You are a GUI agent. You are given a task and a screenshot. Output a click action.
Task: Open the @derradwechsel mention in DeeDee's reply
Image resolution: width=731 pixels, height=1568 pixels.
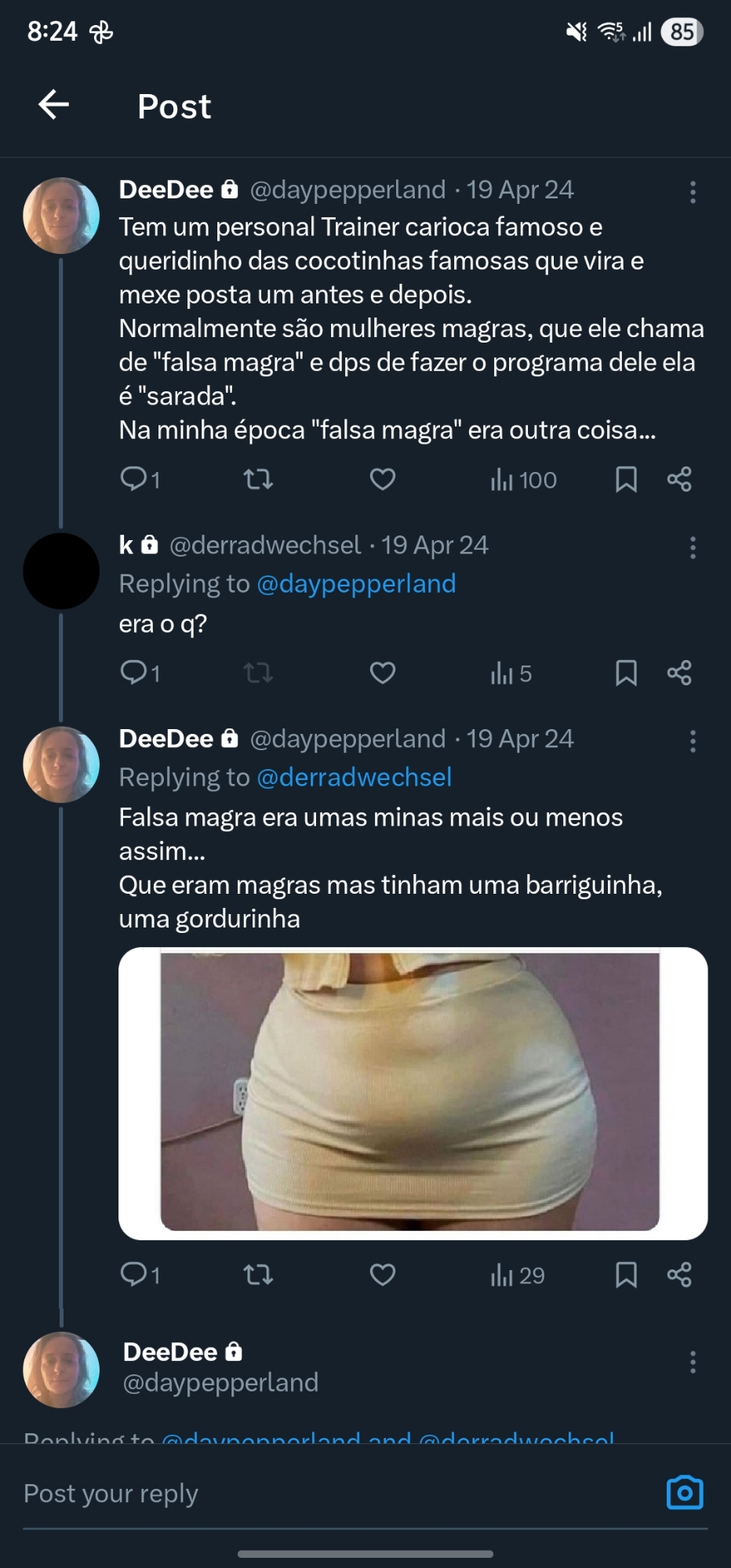(355, 778)
